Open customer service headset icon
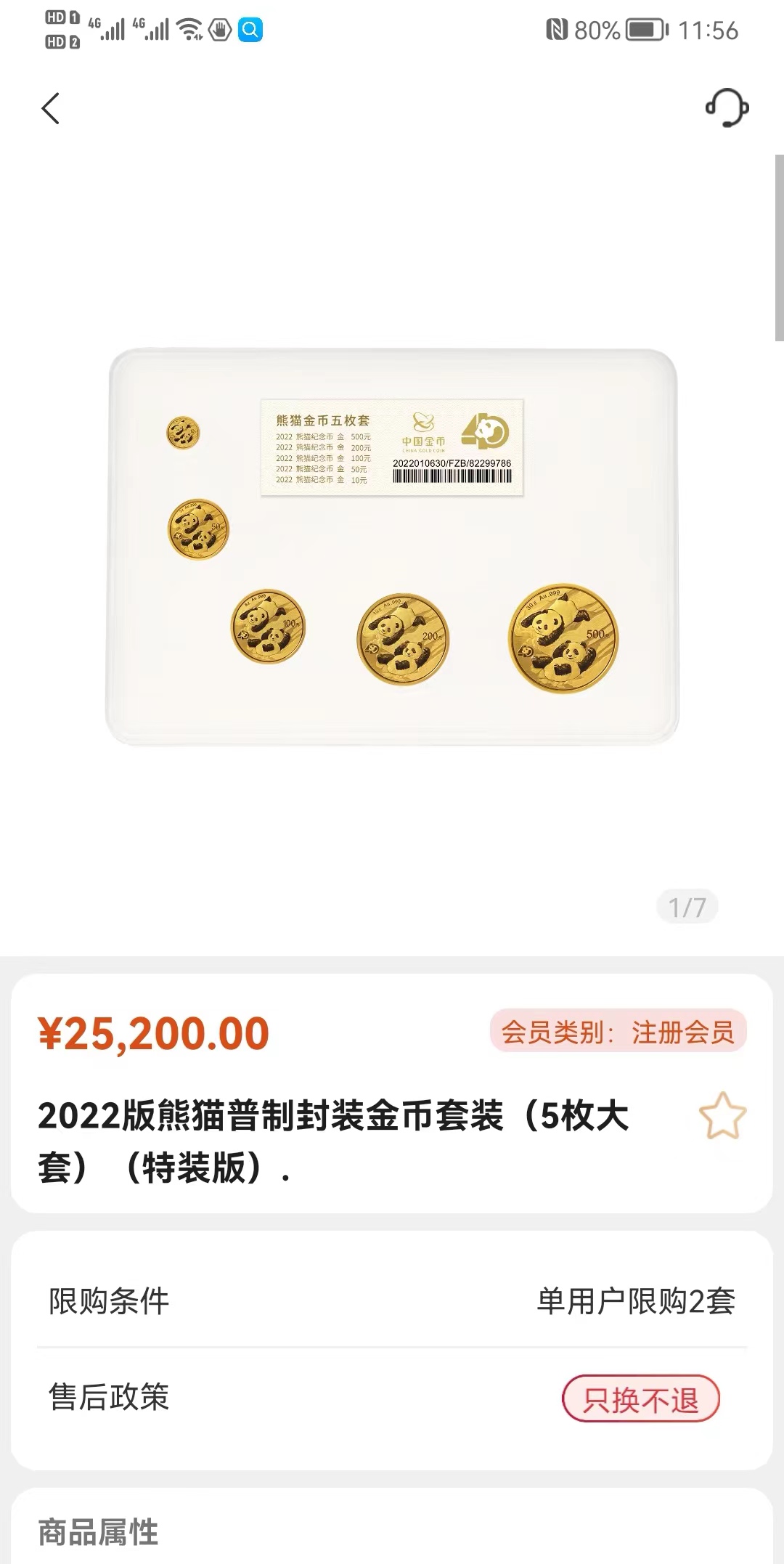Screen dimensions: 784x1564 click(x=727, y=108)
